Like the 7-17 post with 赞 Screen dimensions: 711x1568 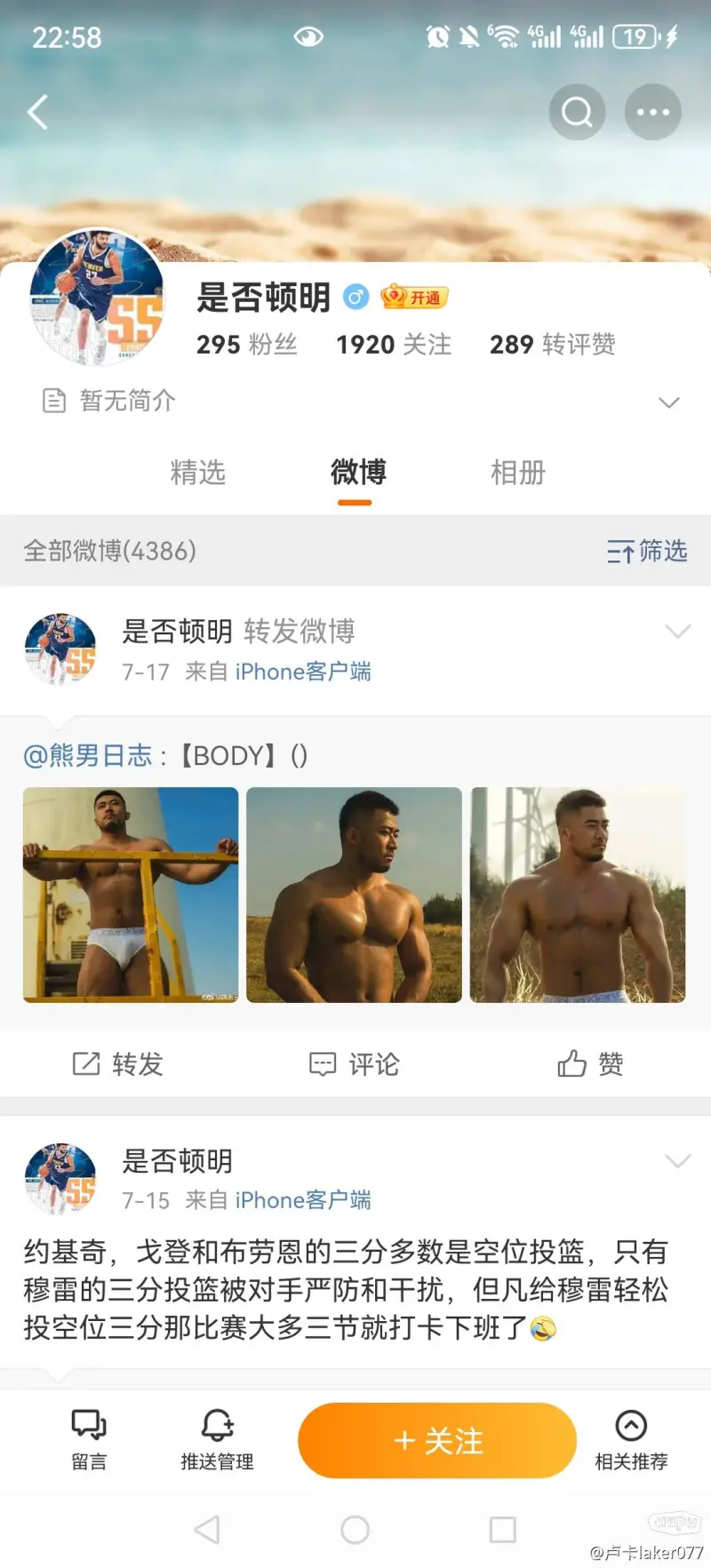point(591,1063)
